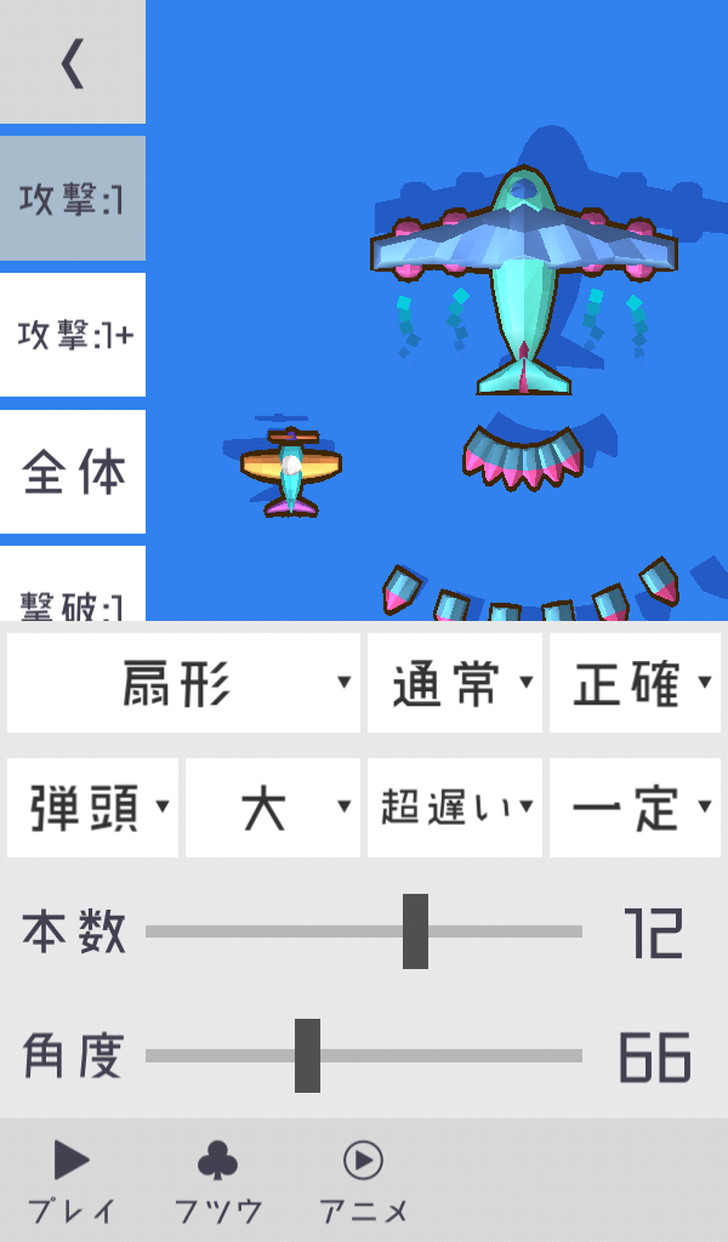The image size is (728, 1242).
Task: Expand the 大 size dropdown
Action: pyautogui.click(x=272, y=807)
